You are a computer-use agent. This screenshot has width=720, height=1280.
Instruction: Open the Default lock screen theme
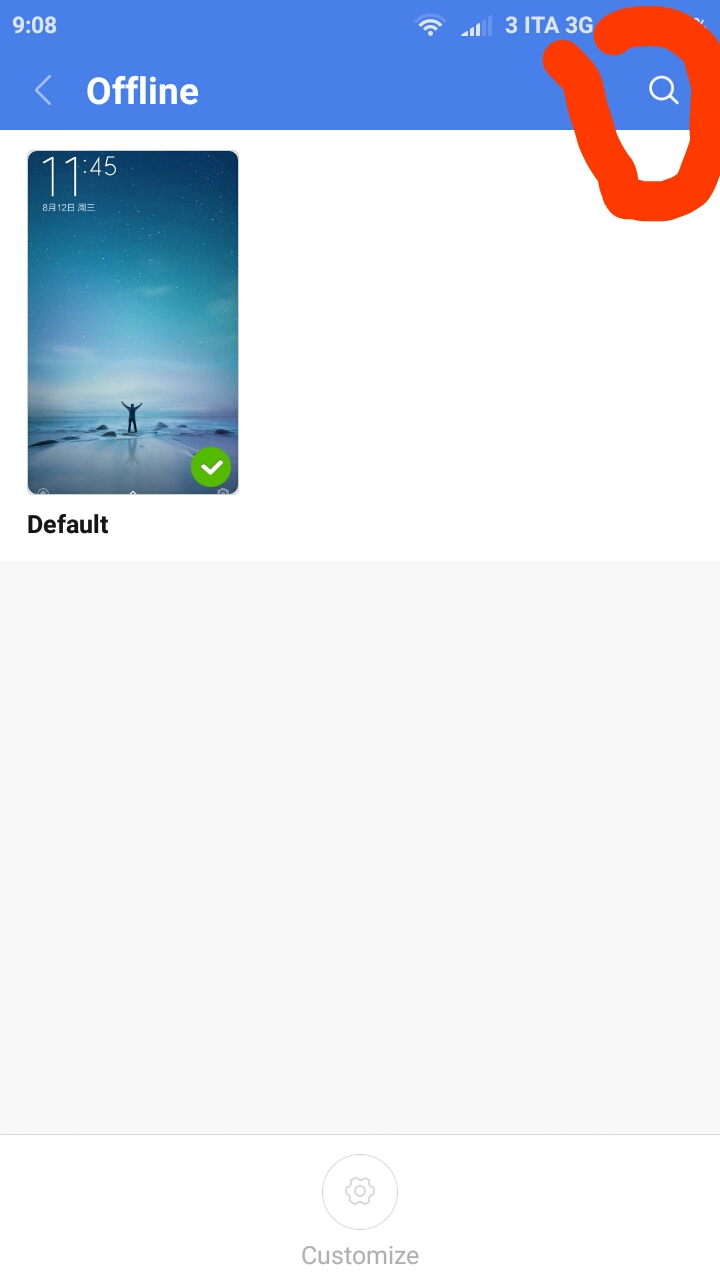coord(133,322)
